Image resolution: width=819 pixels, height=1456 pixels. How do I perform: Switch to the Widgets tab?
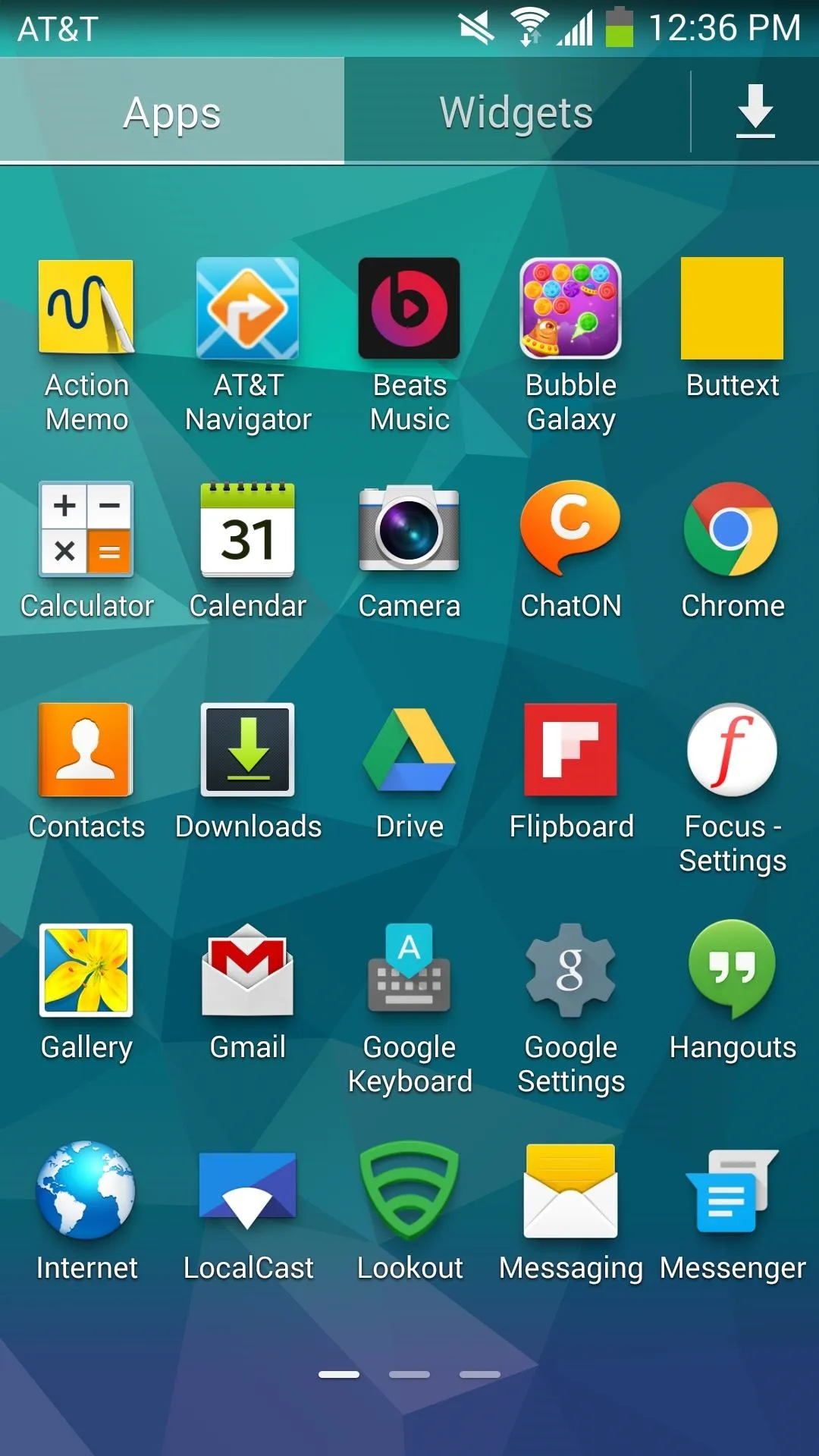pos(516,112)
